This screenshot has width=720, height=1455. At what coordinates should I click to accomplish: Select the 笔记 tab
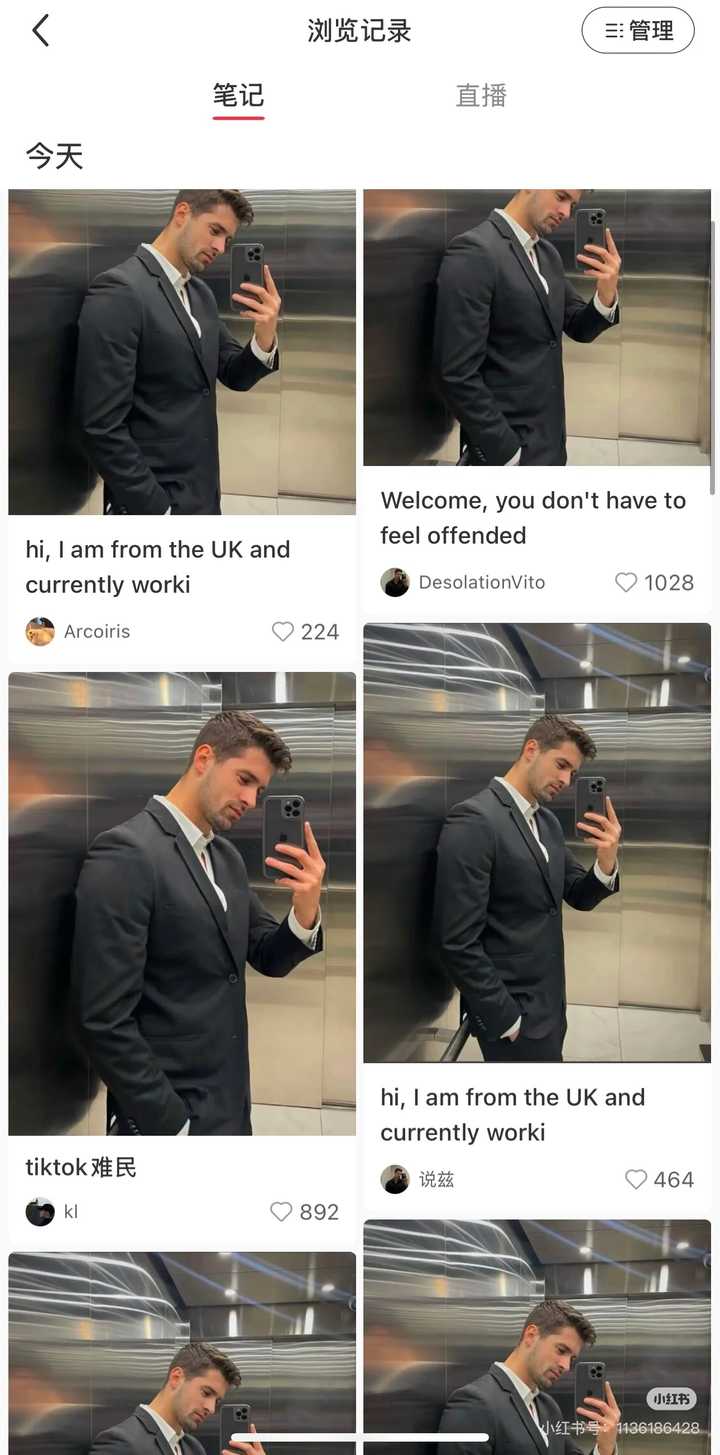click(238, 96)
